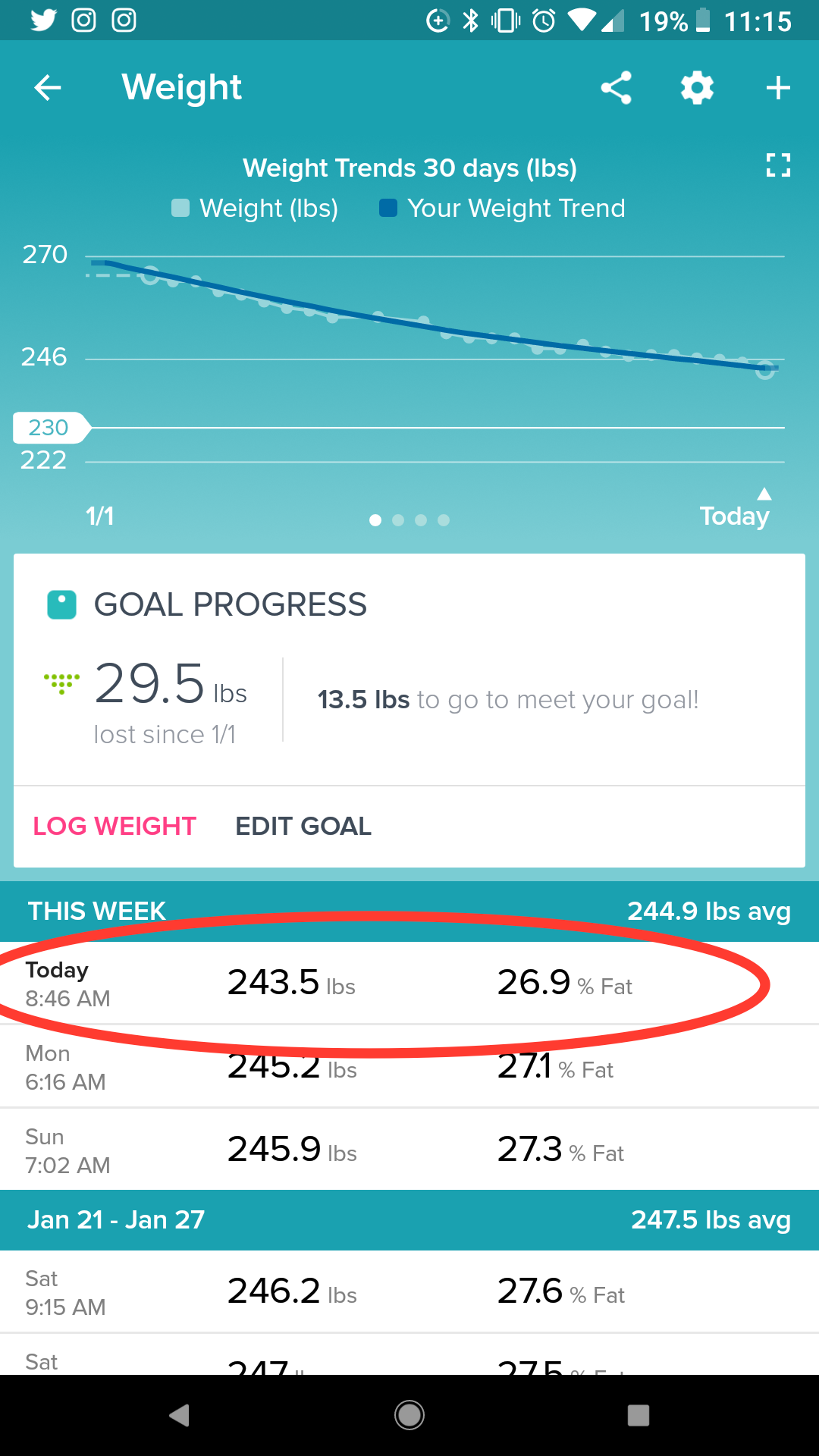Tap LOG WEIGHT
The image size is (819, 1456).
tap(115, 826)
